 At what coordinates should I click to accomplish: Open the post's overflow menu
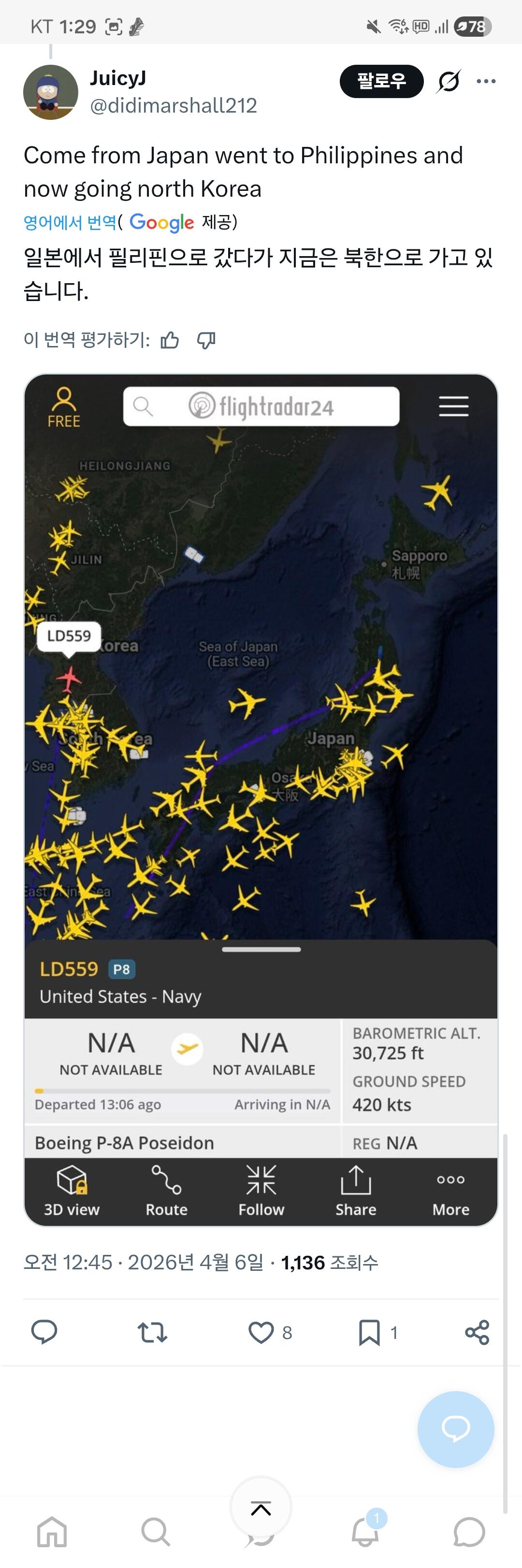click(x=486, y=81)
